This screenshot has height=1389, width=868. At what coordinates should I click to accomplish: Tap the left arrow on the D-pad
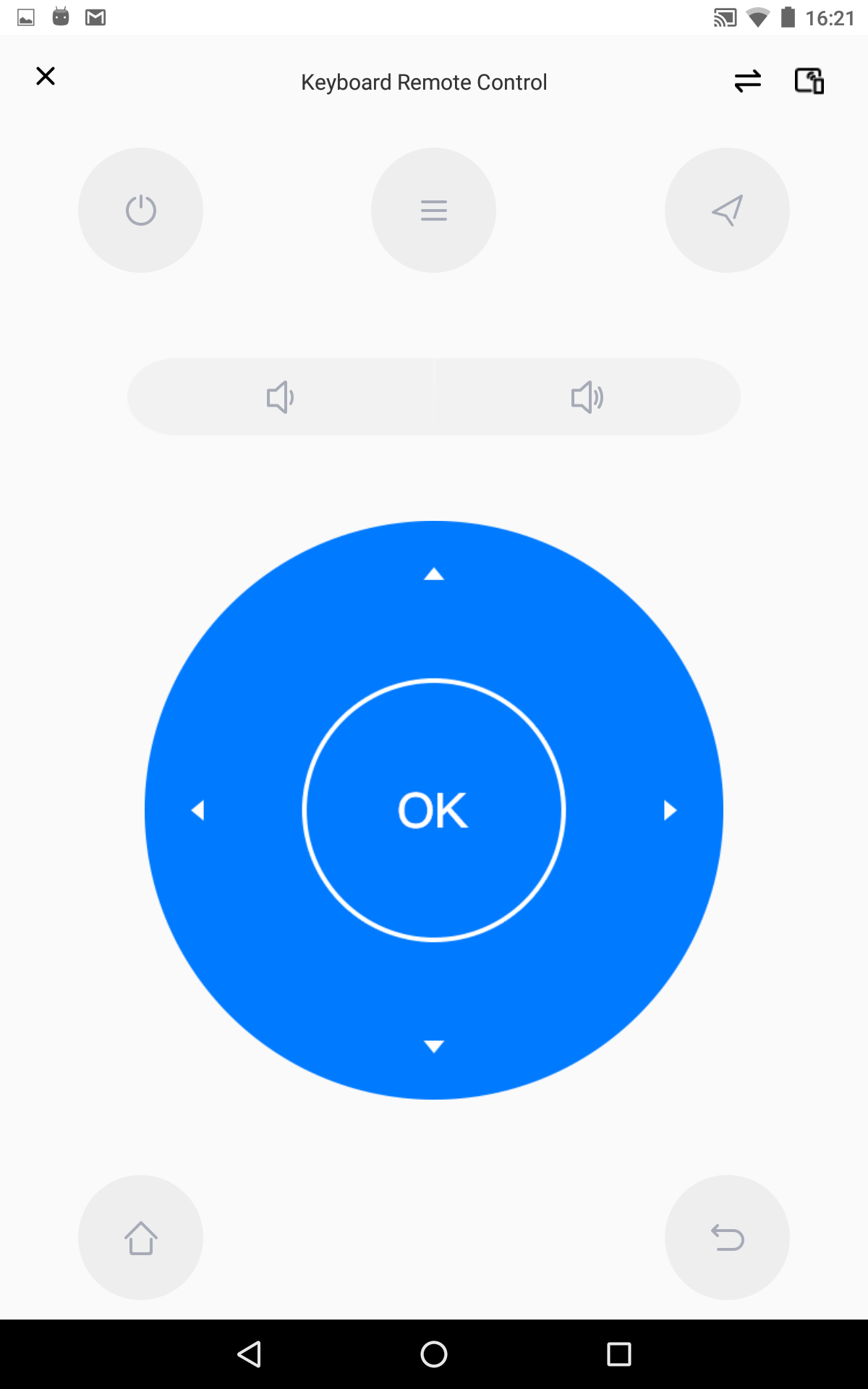coord(198,810)
